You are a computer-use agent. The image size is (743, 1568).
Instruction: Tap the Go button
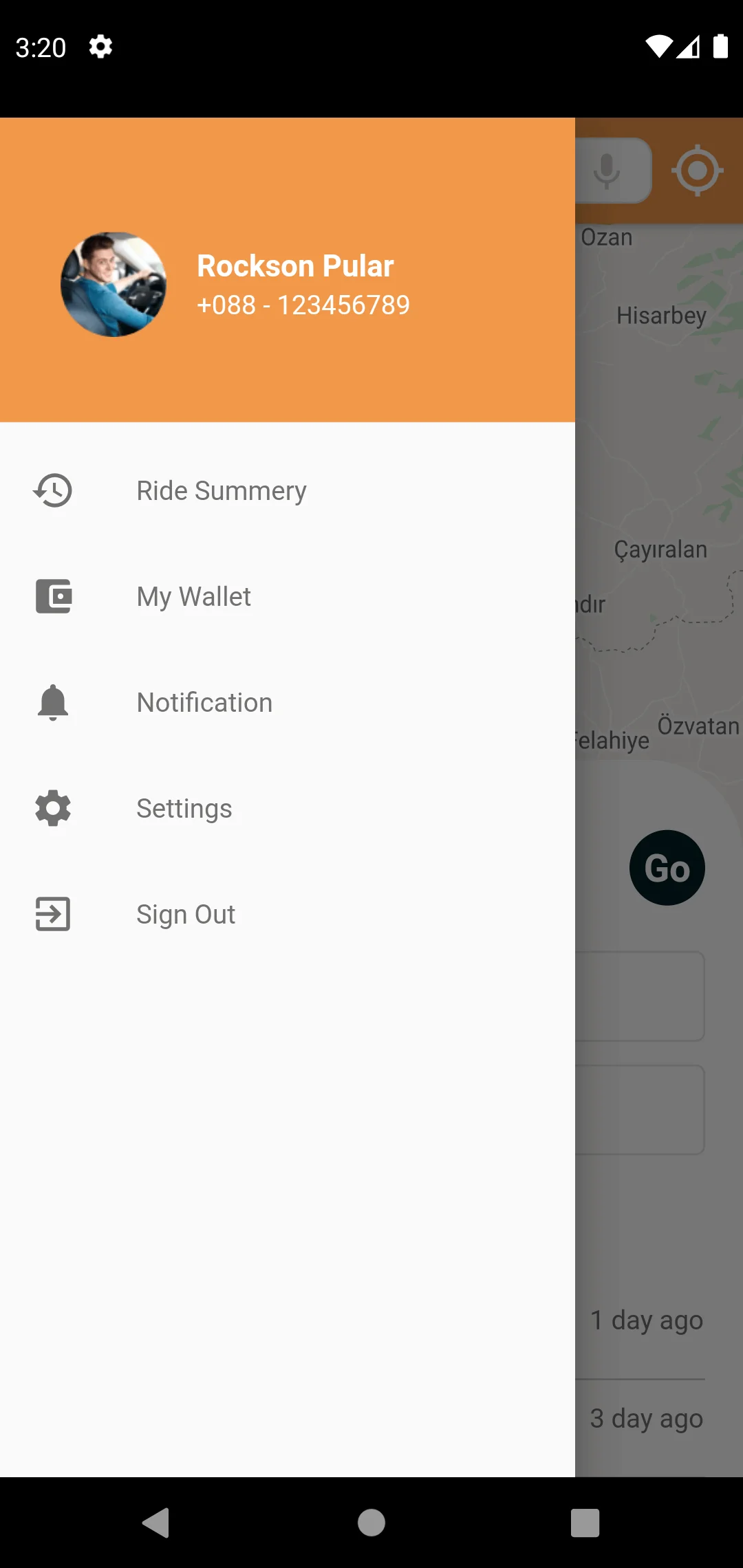click(x=667, y=868)
